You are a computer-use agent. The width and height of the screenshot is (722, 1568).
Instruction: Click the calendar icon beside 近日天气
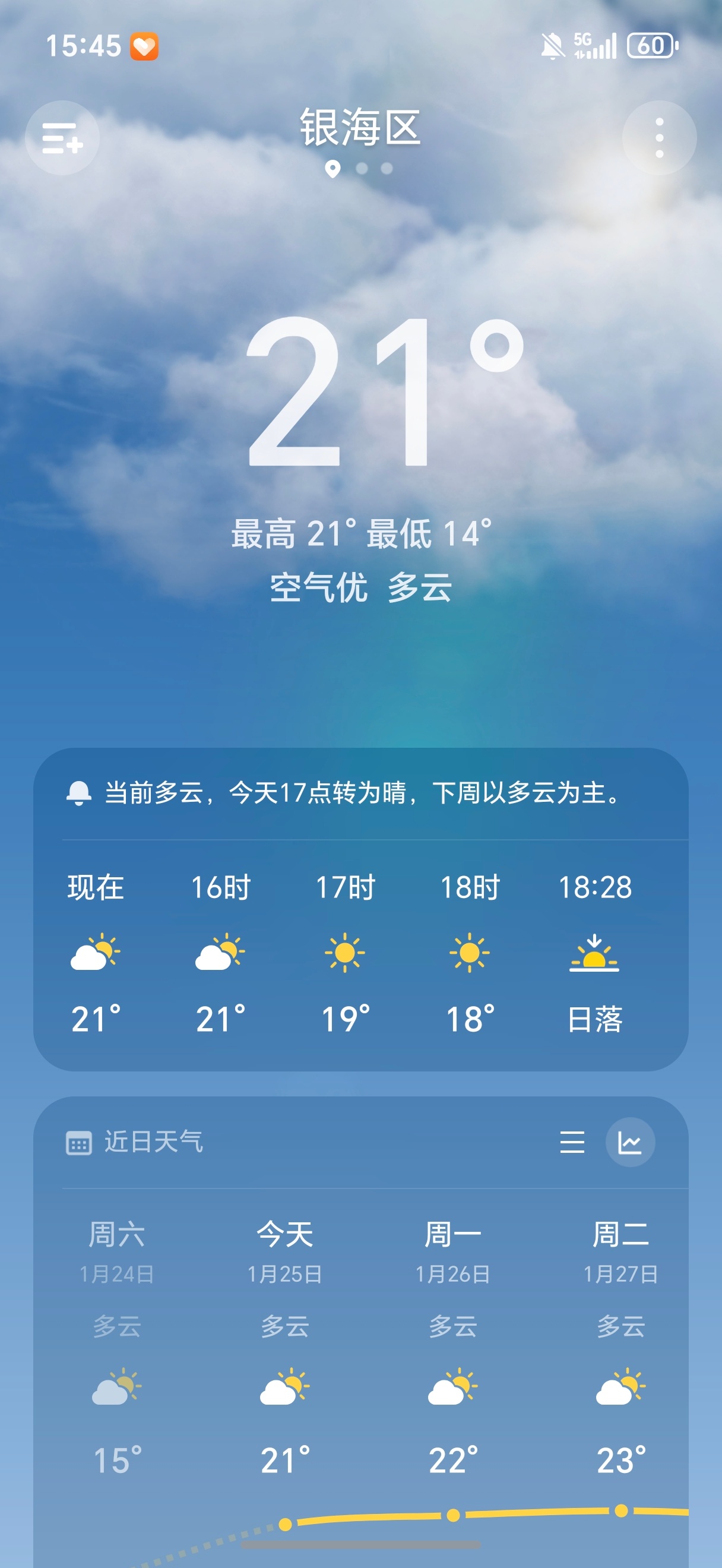(80, 1143)
